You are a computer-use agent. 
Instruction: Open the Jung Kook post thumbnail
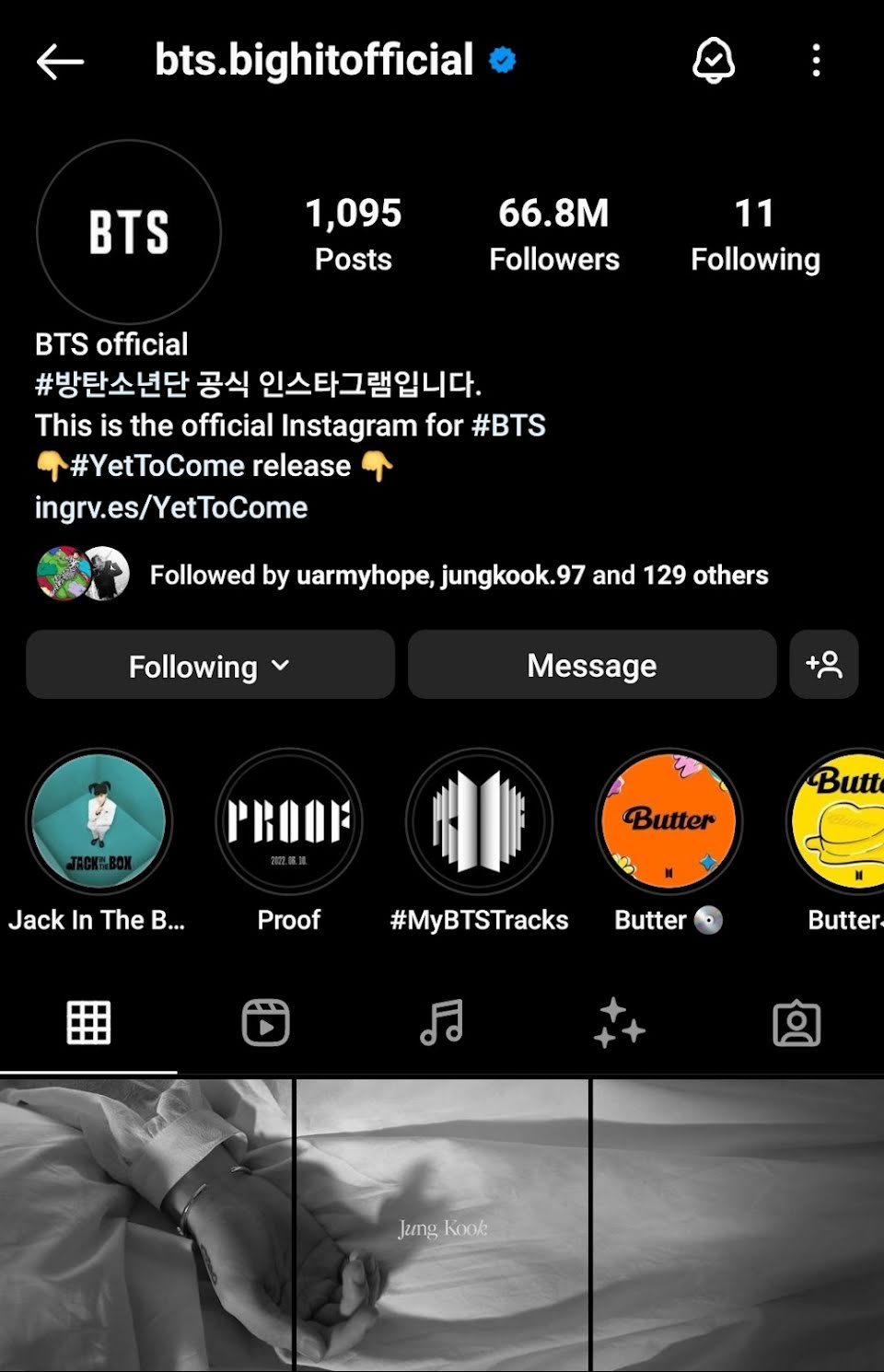442,1225
